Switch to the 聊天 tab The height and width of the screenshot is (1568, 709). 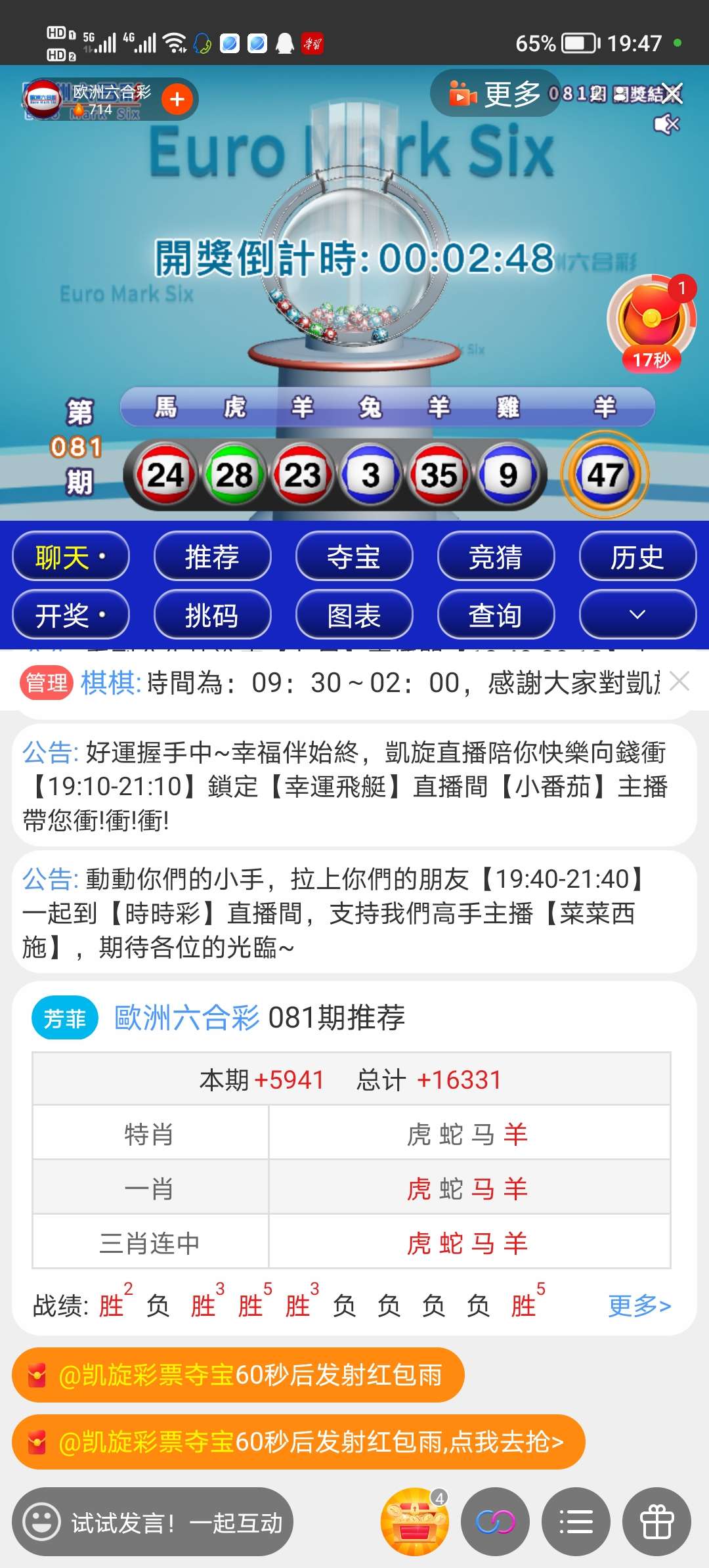click(71, 557)
